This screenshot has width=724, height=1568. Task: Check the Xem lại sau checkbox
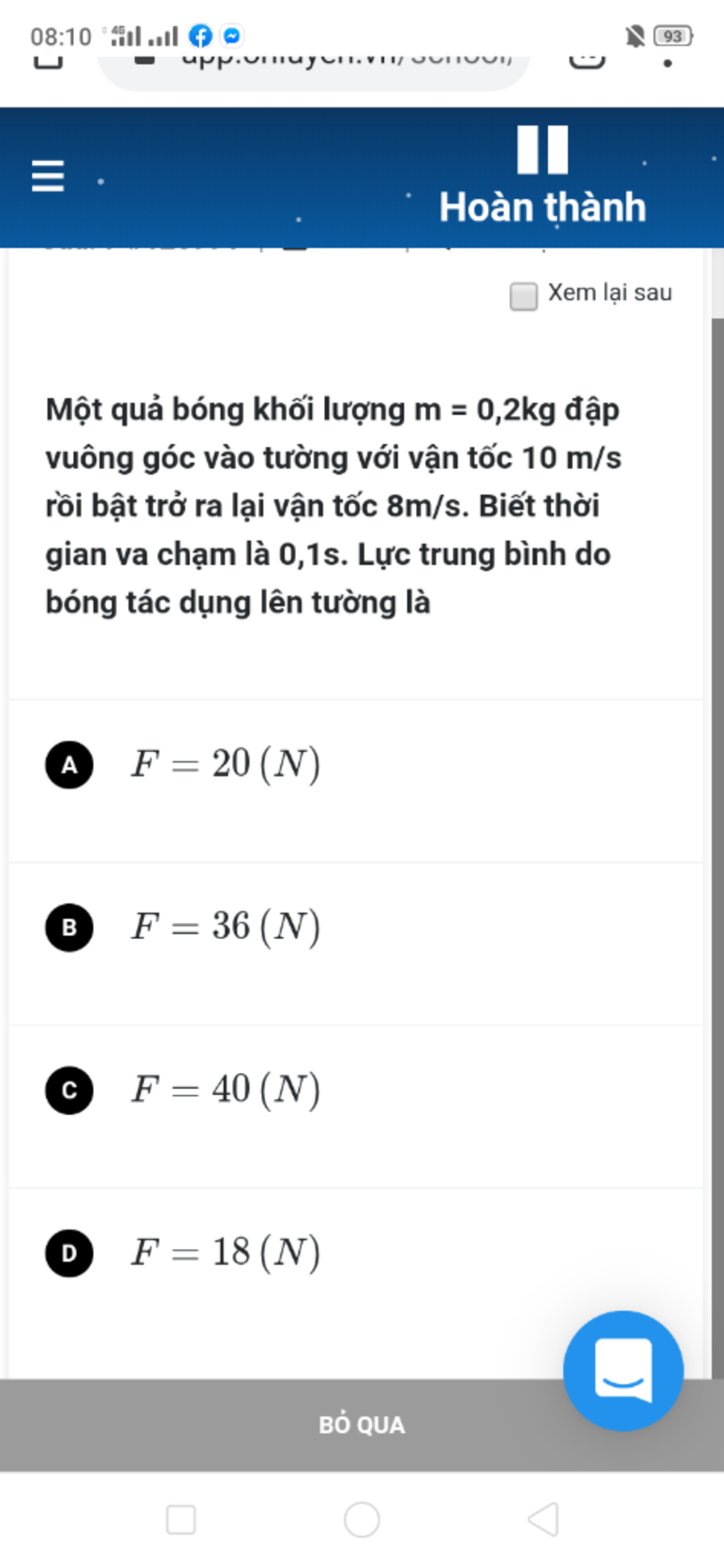pyautogui.click(x=523, y=296)
